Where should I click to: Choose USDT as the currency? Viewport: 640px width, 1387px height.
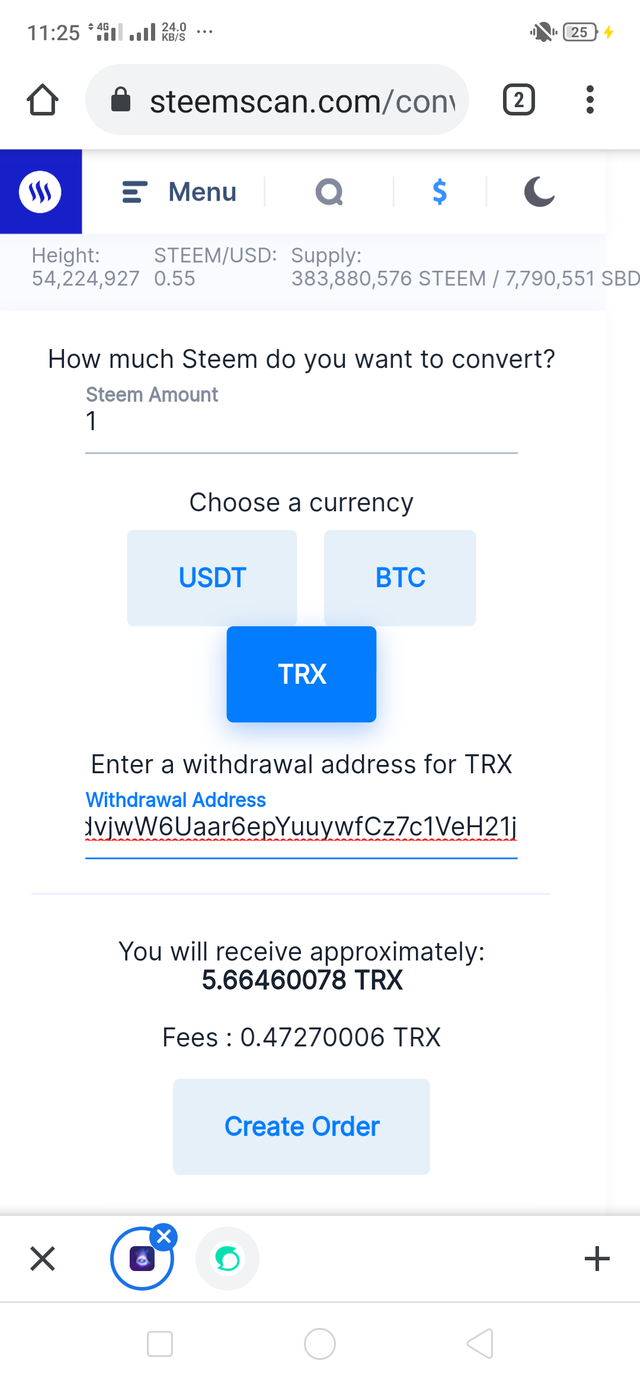pyautogui.click(x=212, y=578)
